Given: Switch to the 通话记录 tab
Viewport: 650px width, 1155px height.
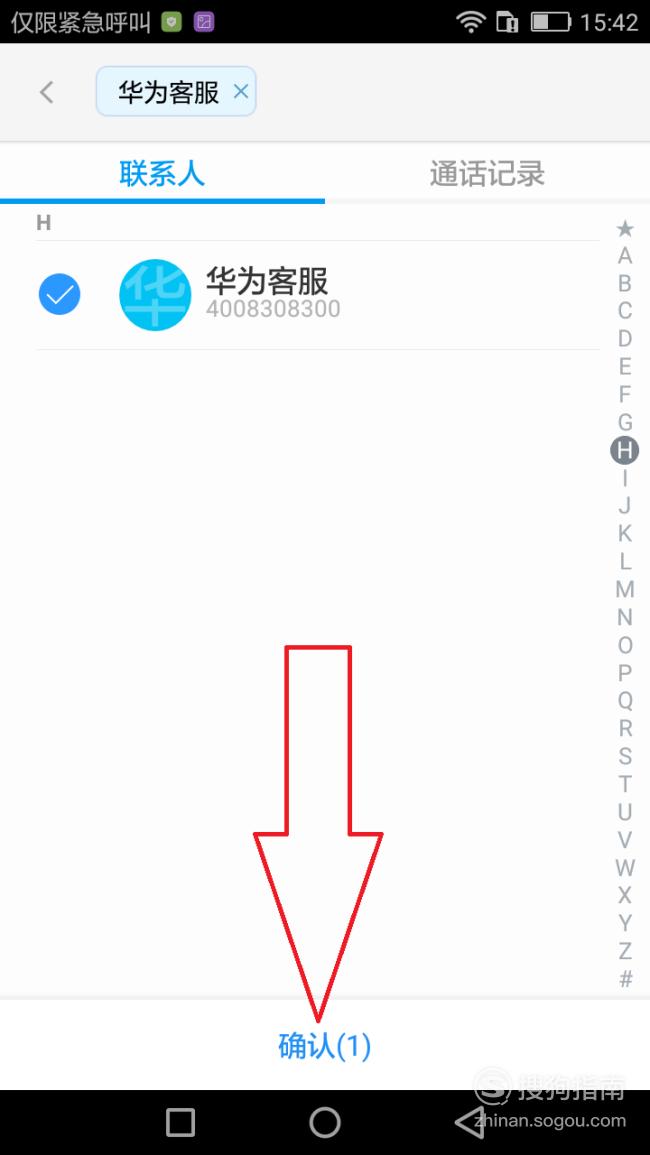Looking at the screenshot, I should [x=487, y=174].
